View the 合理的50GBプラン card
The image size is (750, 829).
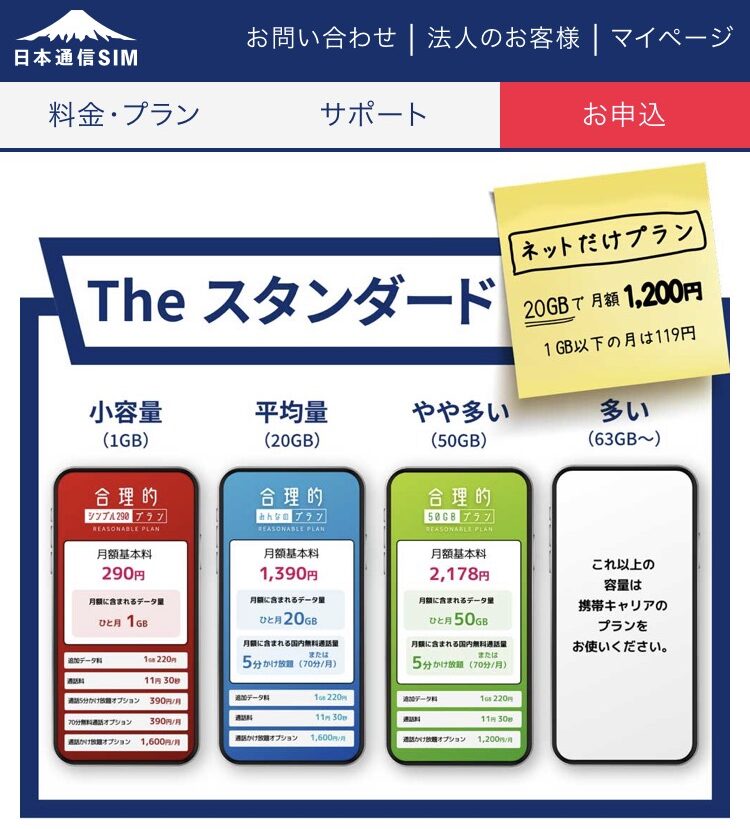coord(459,615)
